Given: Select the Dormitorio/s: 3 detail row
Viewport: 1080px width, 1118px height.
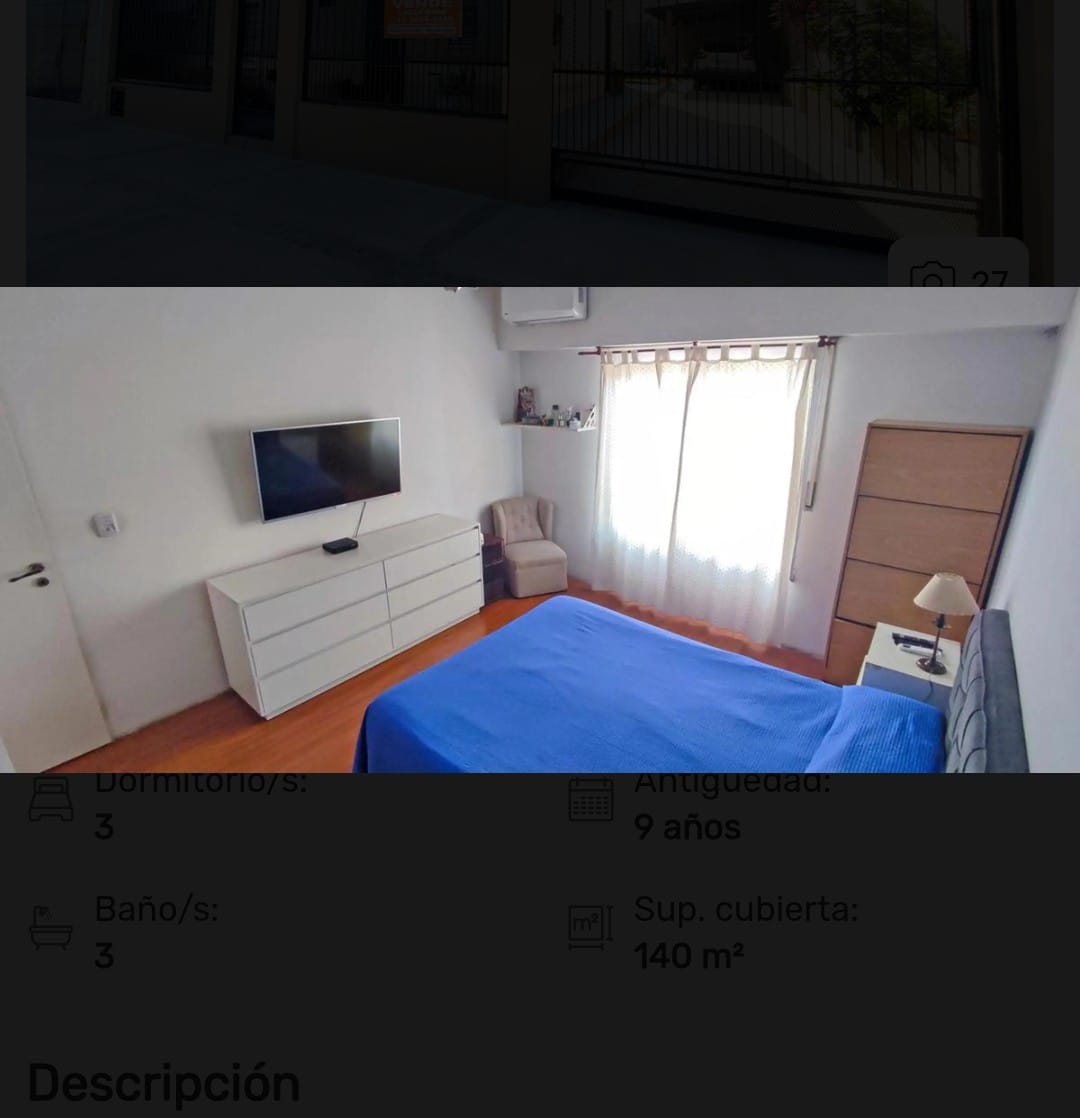Looking at the screenshot, I should pyautogui.click(x=200, y=805).
